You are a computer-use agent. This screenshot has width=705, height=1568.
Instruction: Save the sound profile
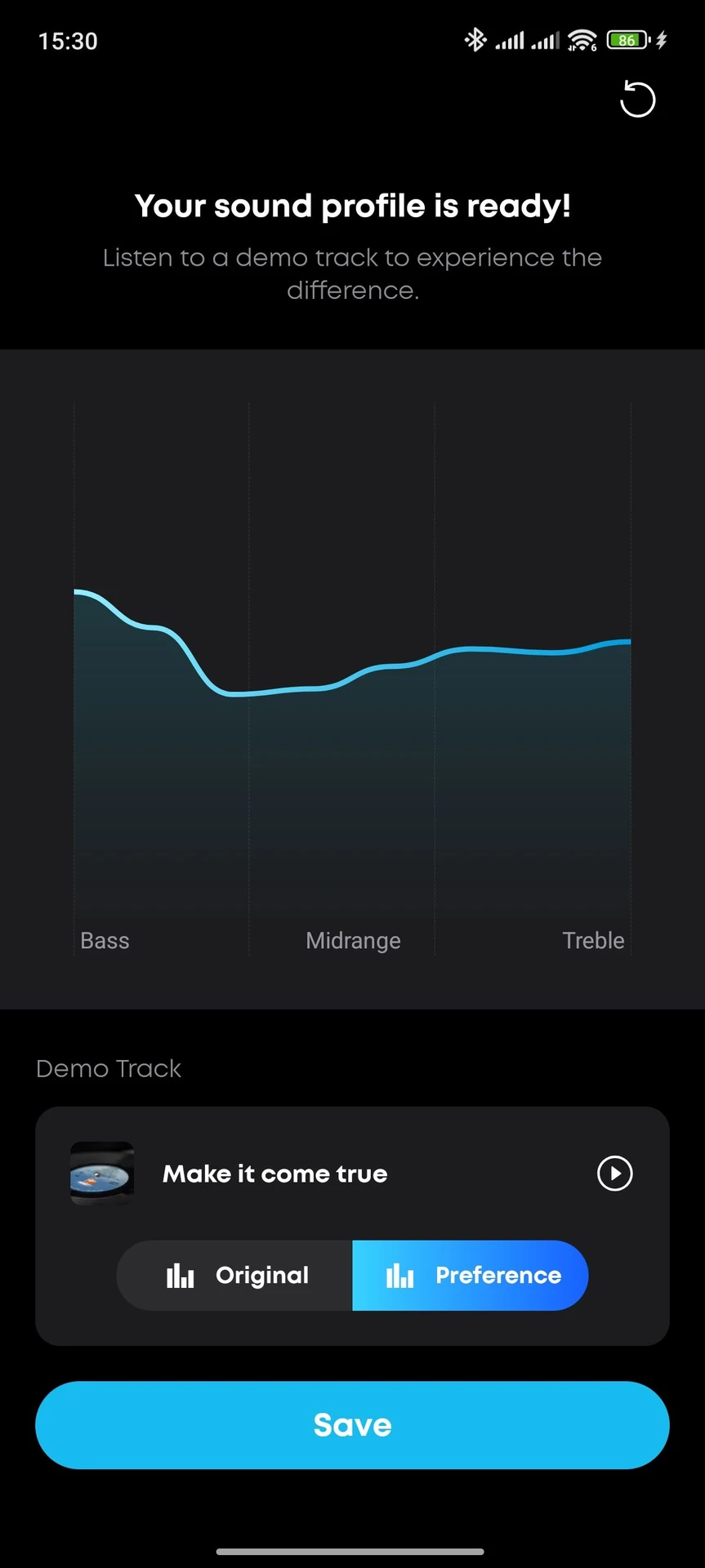pos(352,1425)
